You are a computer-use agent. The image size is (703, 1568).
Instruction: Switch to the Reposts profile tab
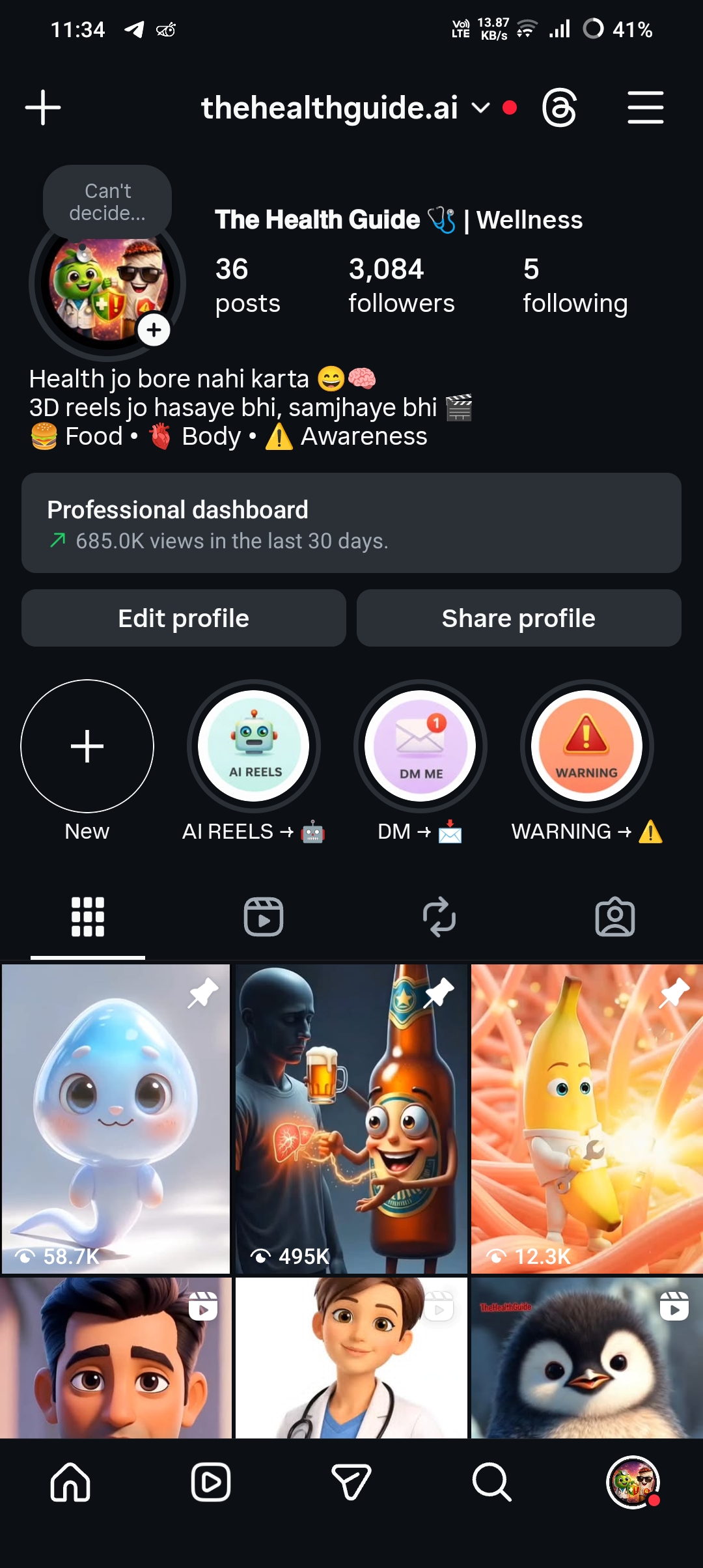[439, 917]
